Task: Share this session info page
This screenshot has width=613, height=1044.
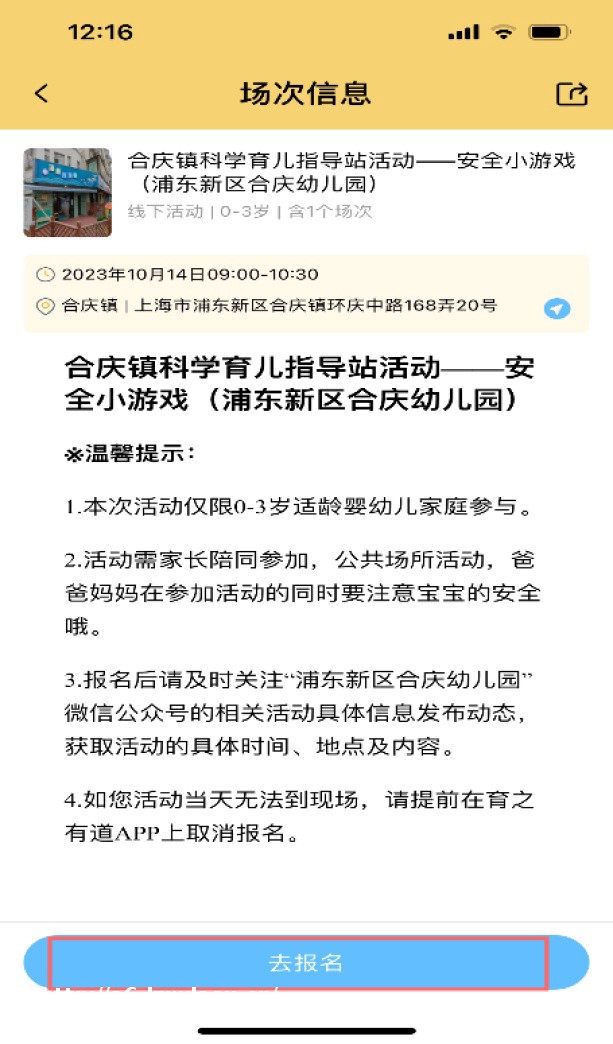Action: click(x=571, y=94)
